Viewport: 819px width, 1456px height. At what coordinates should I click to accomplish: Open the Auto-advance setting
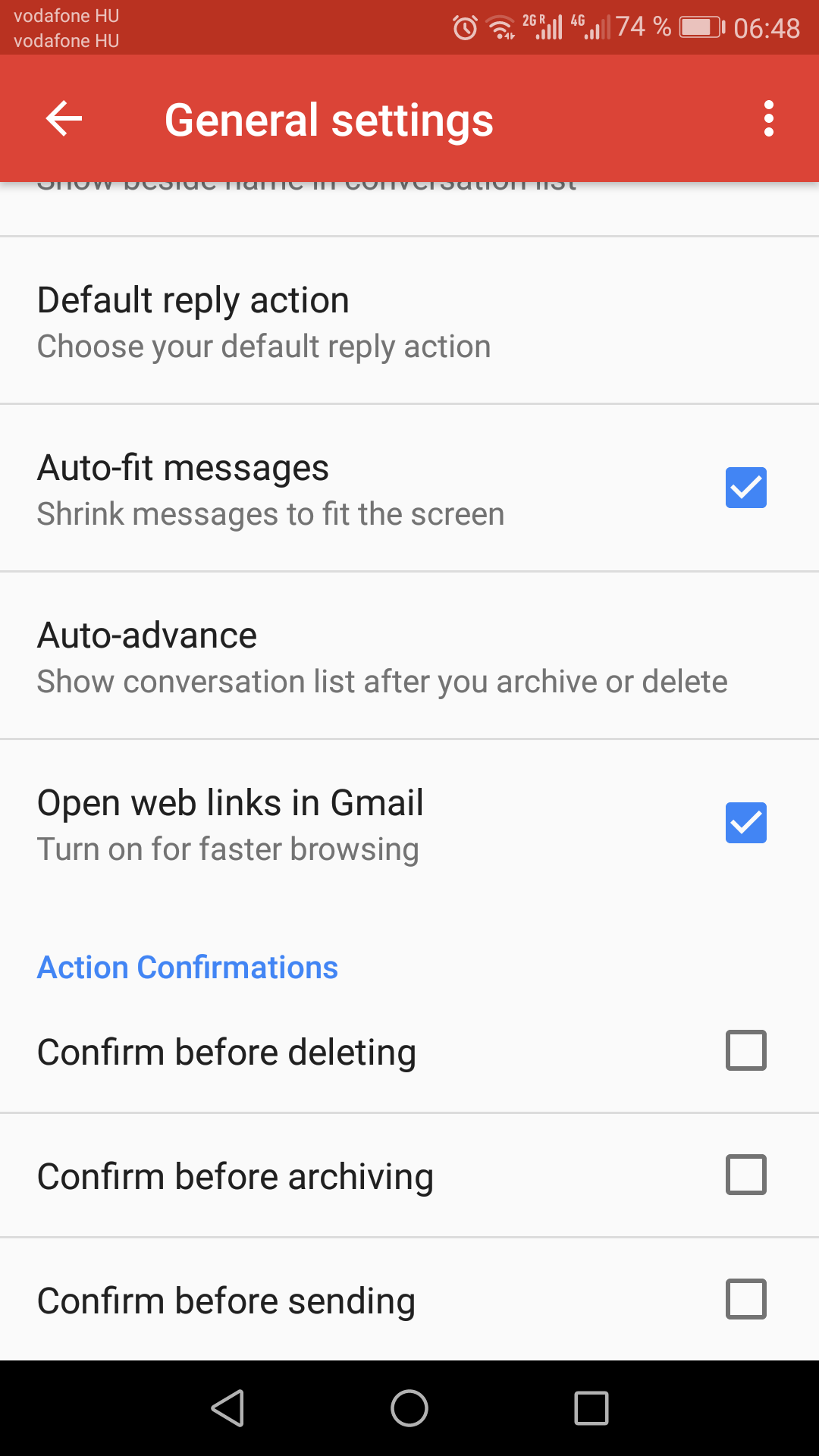pyautogui.click(x=409, y=655)
